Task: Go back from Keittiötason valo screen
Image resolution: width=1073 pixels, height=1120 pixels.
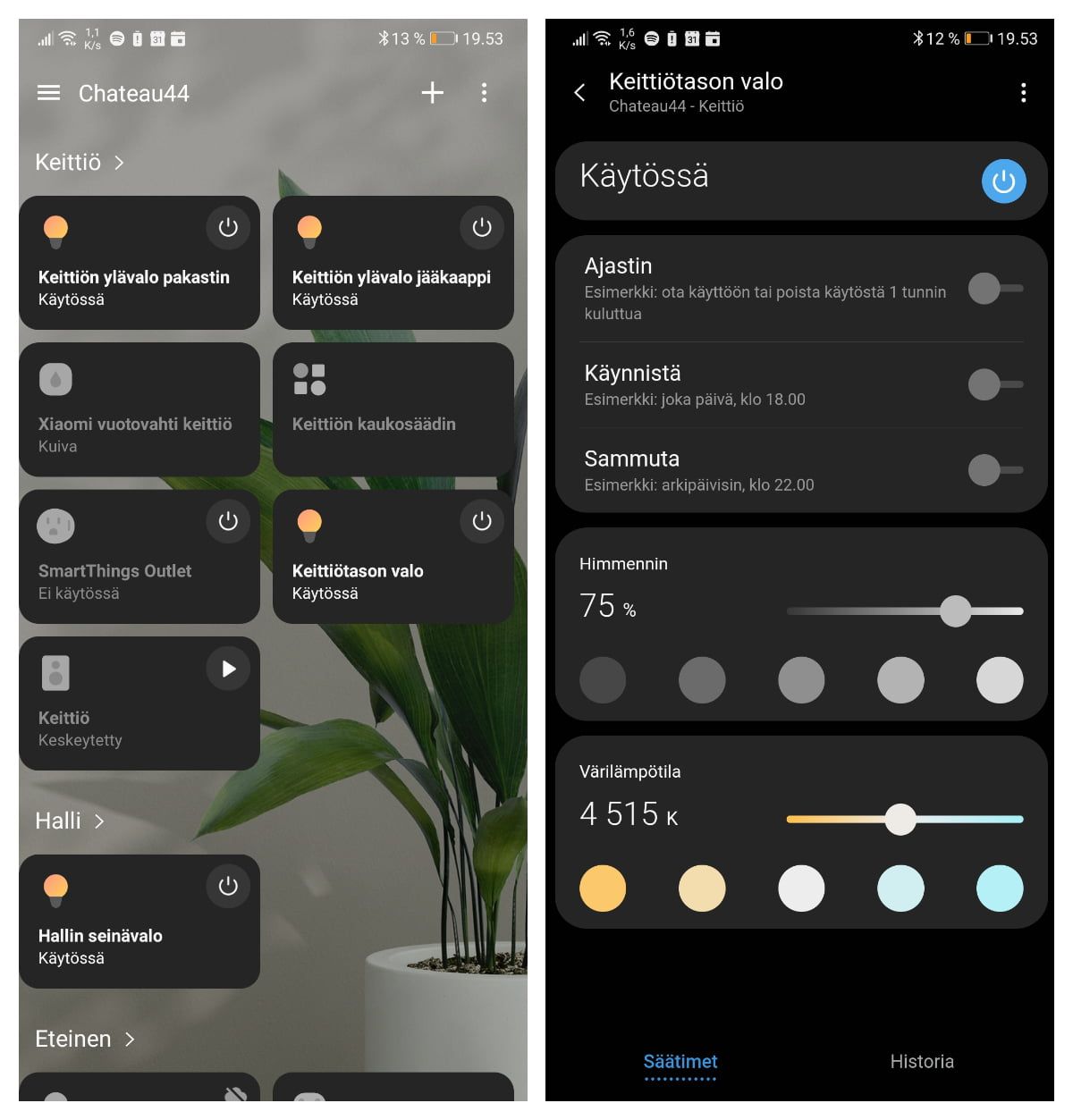Action: coord(580,92)
